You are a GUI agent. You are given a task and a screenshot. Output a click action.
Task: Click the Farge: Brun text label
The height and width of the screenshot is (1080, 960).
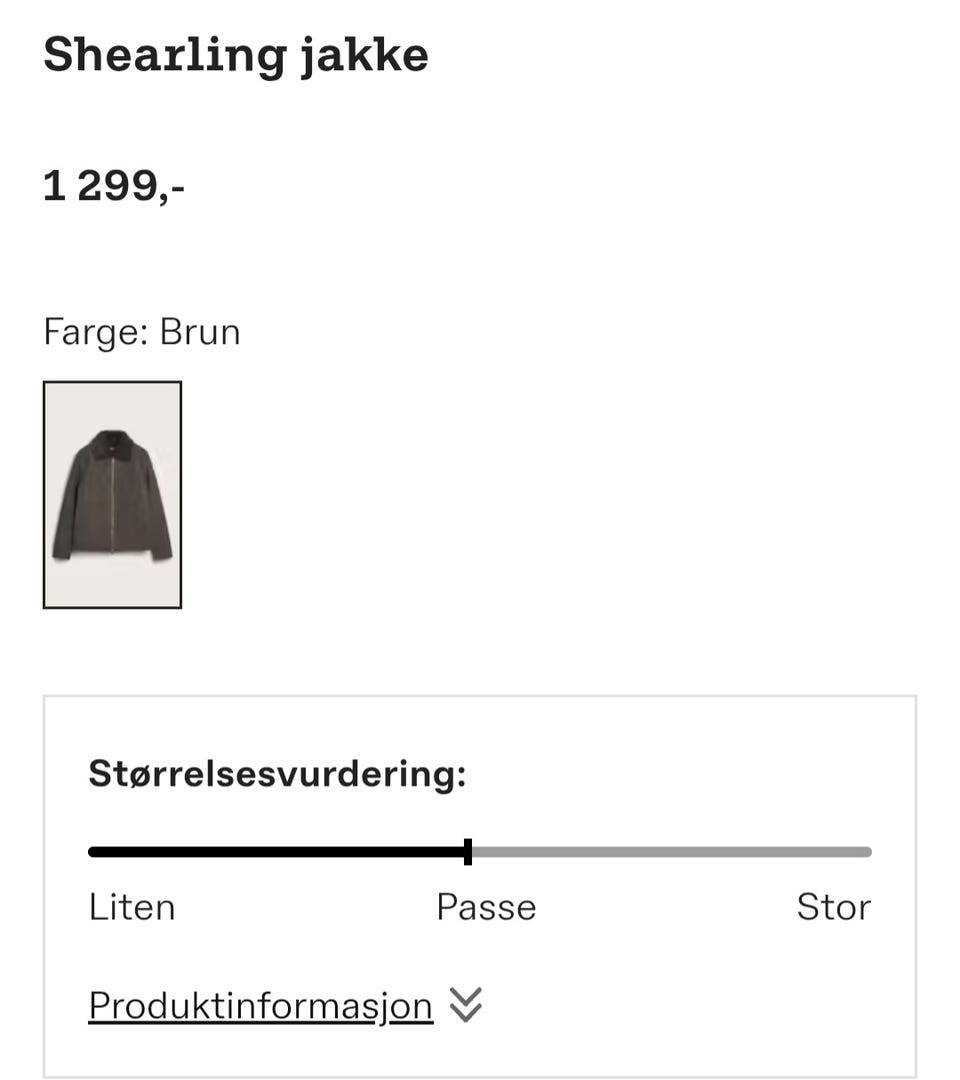click(x=141, y=332)
